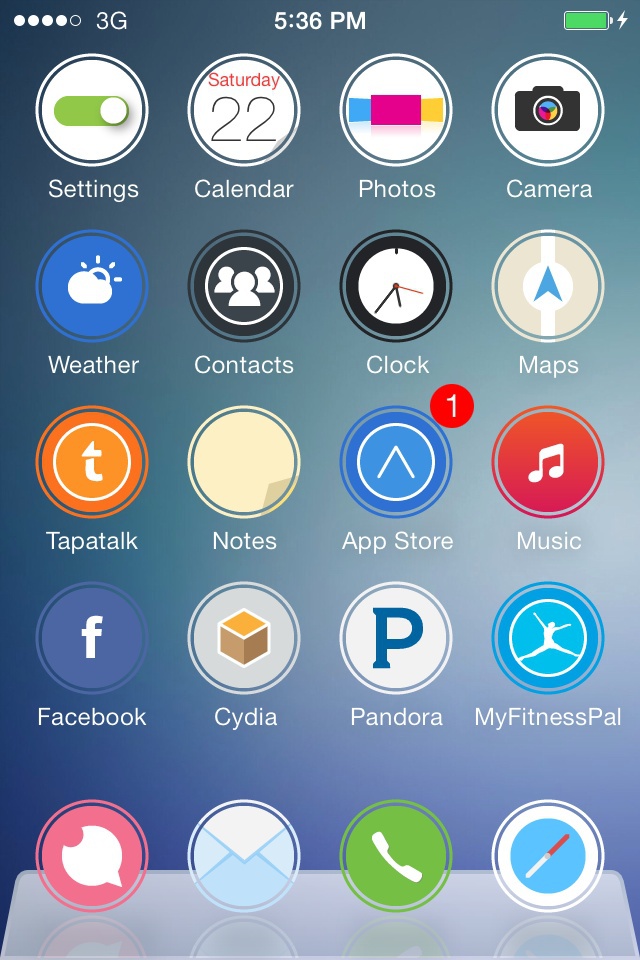The image size is (640, 960).
Task: Launch Maps
Action: 548,286
